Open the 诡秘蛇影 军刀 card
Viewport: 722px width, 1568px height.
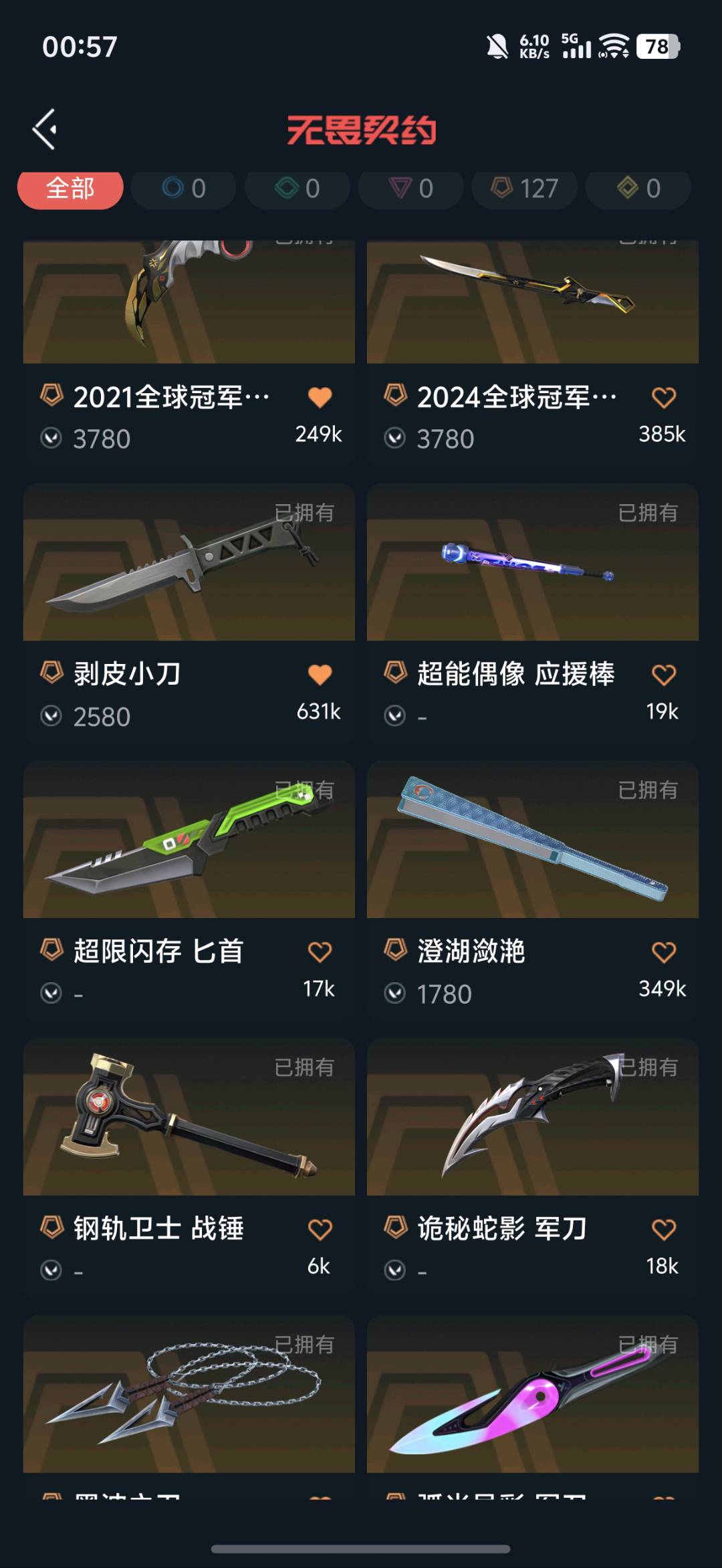(x=532, y=1117)
